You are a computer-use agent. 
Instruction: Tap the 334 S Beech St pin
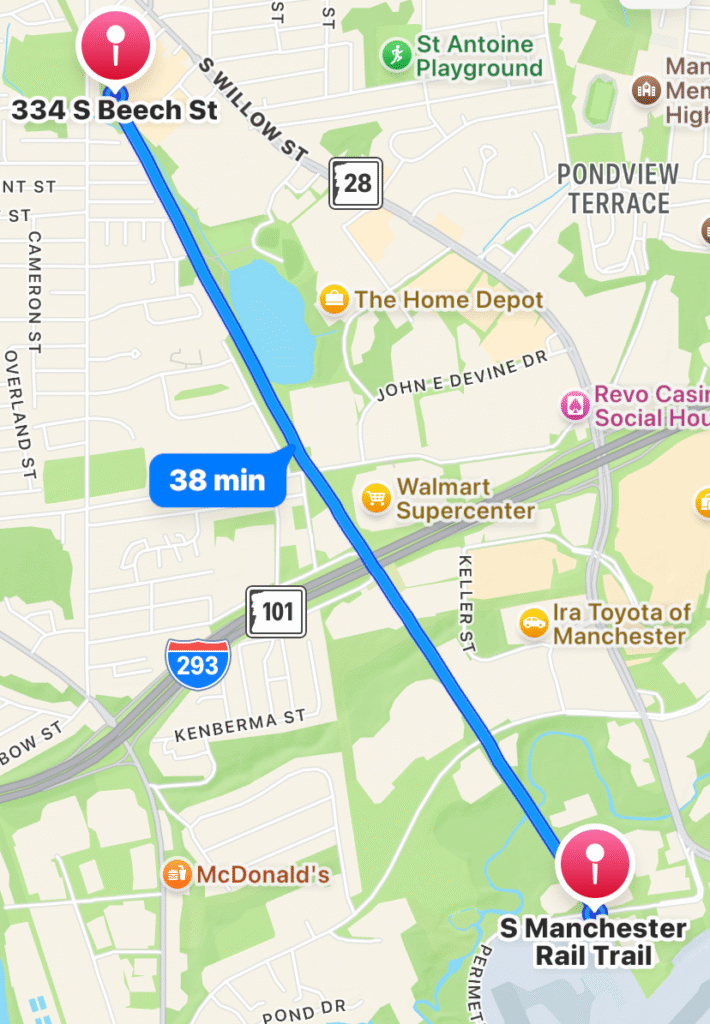[x=115, y=48]
